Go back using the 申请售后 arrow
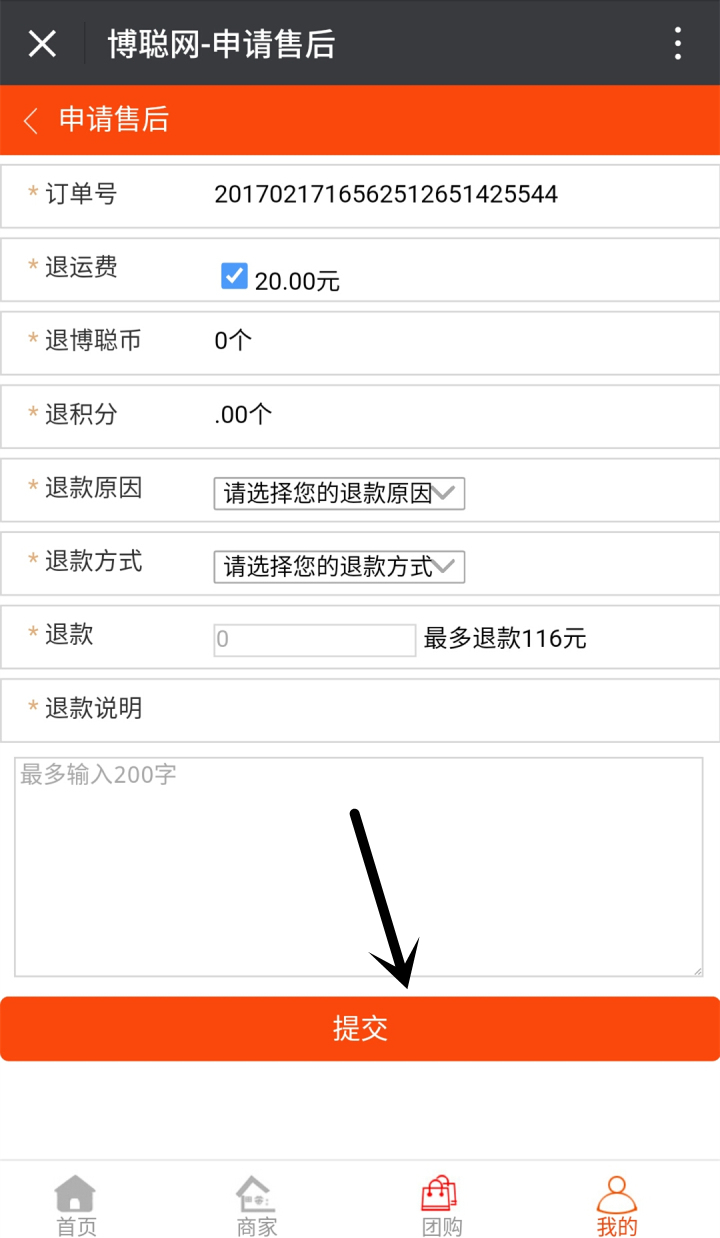Screen dimensions: 720x1238 point(31,121)
